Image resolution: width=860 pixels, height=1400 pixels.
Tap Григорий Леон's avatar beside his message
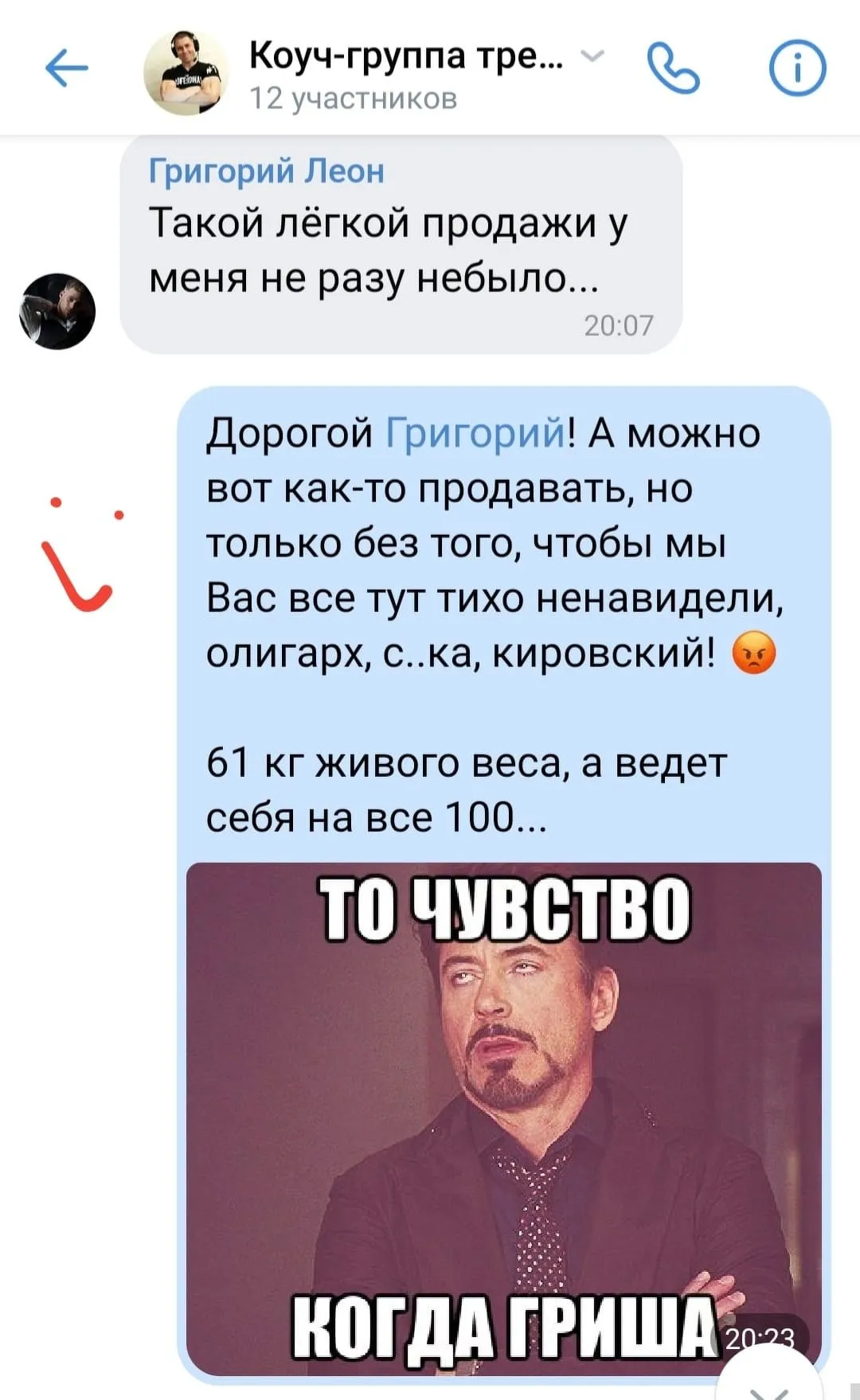tap(57, 311)
